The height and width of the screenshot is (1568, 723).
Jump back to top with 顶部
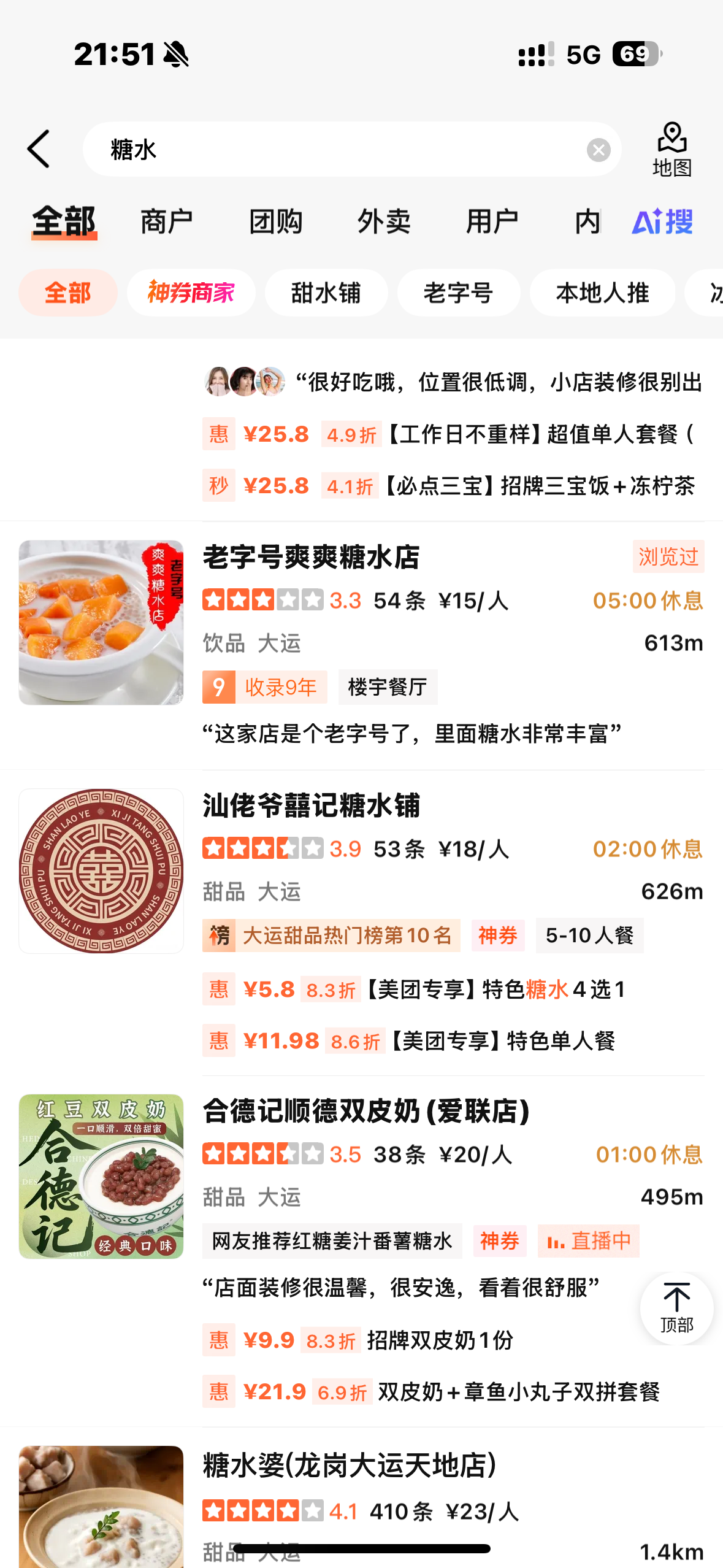[x=676, y=1308]
